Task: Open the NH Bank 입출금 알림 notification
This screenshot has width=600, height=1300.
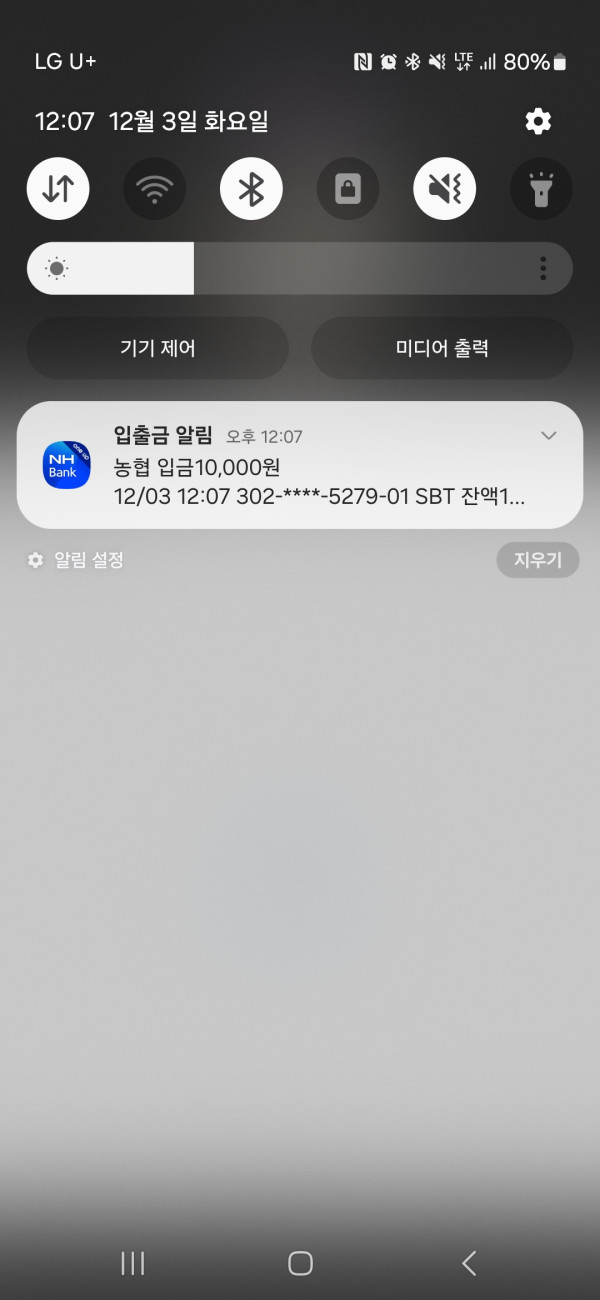Action: click(300, 466)
